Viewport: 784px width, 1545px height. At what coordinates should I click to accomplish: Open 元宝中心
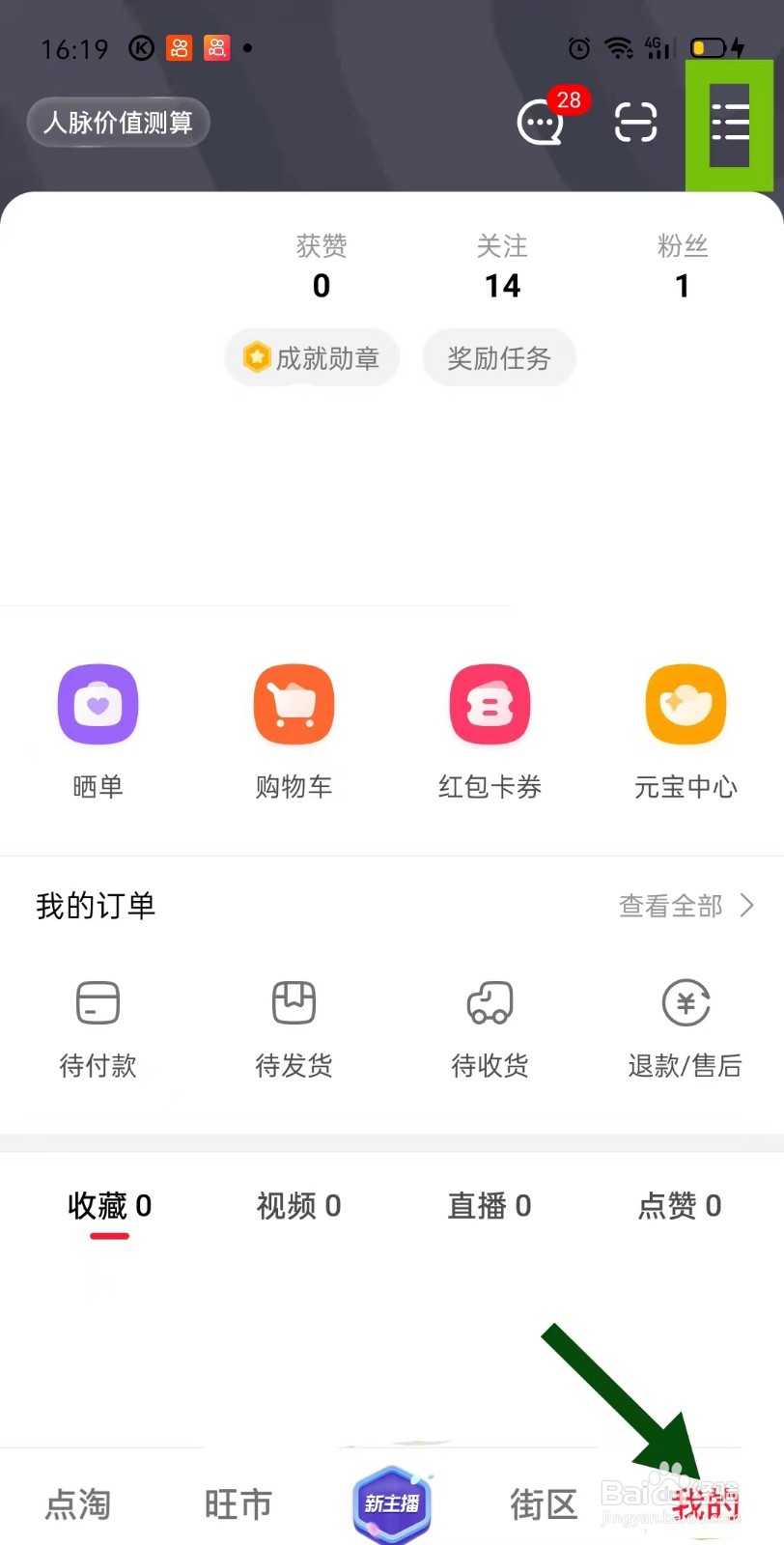click(x=686, y=731)
